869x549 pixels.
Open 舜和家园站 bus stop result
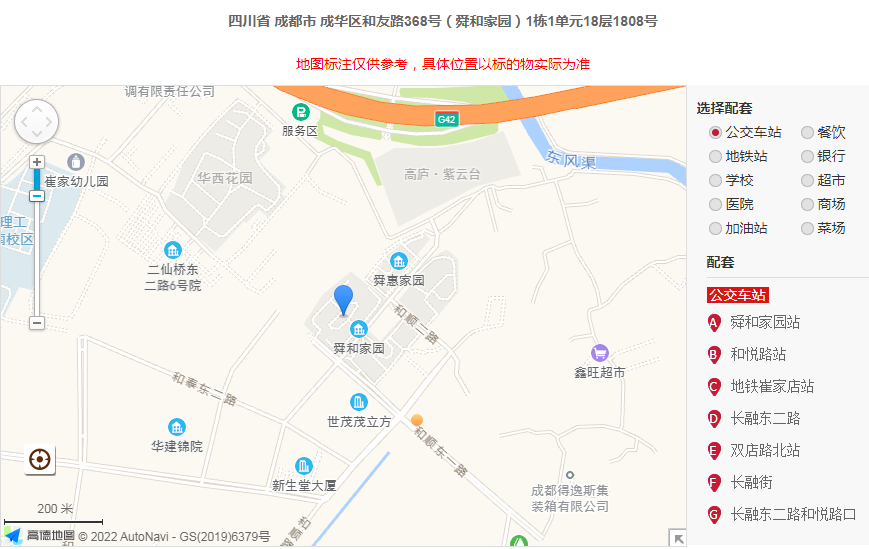(764, 322)
